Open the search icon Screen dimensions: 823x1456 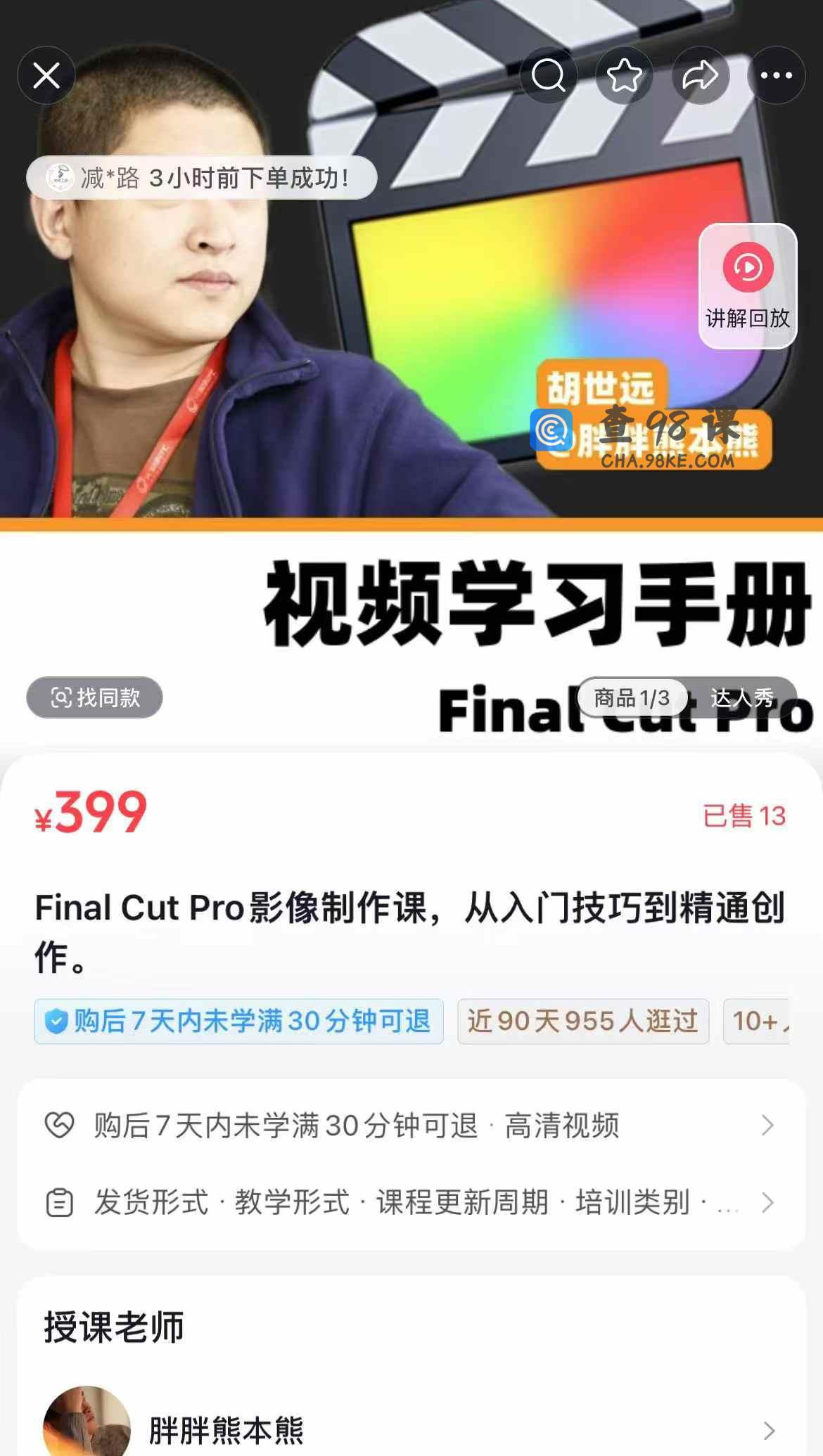pyautogui.click(x=548, y=75)
